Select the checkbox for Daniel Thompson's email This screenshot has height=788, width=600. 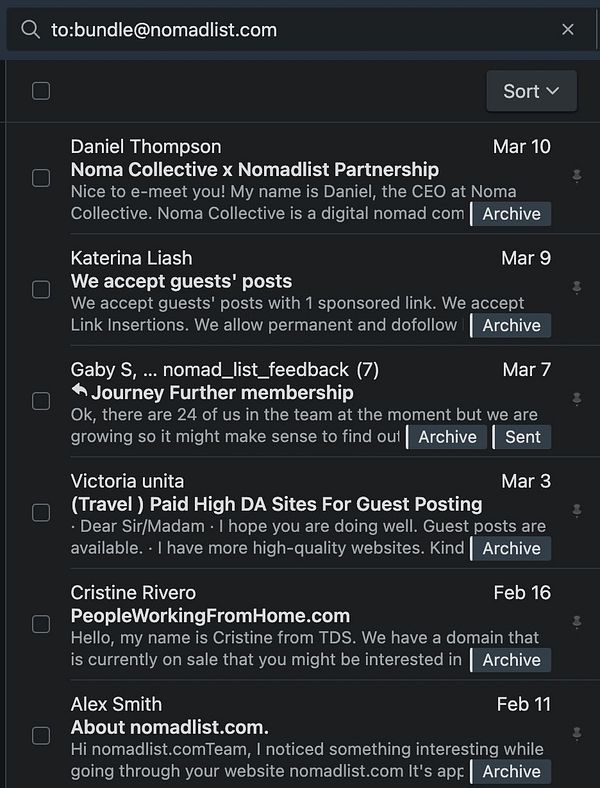point(41,178)
